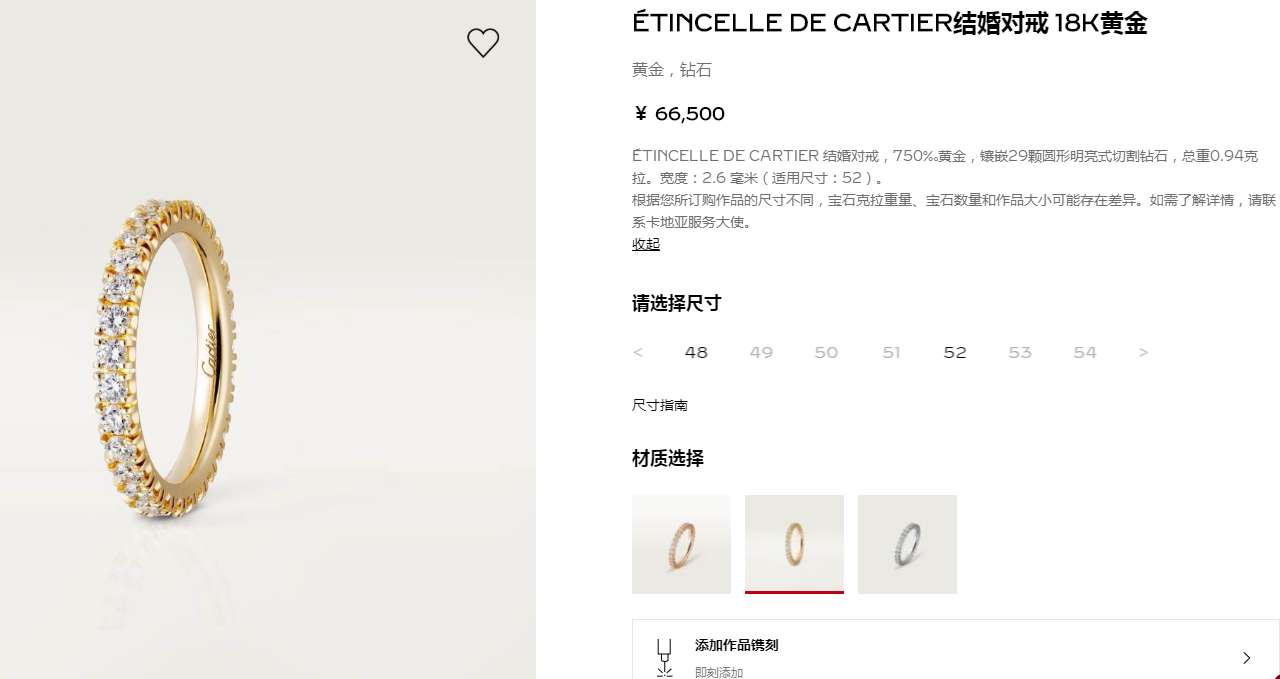Show more sizes with right arrow
This screenshot has width=1280, height=679.
[x=1143, y=353]
